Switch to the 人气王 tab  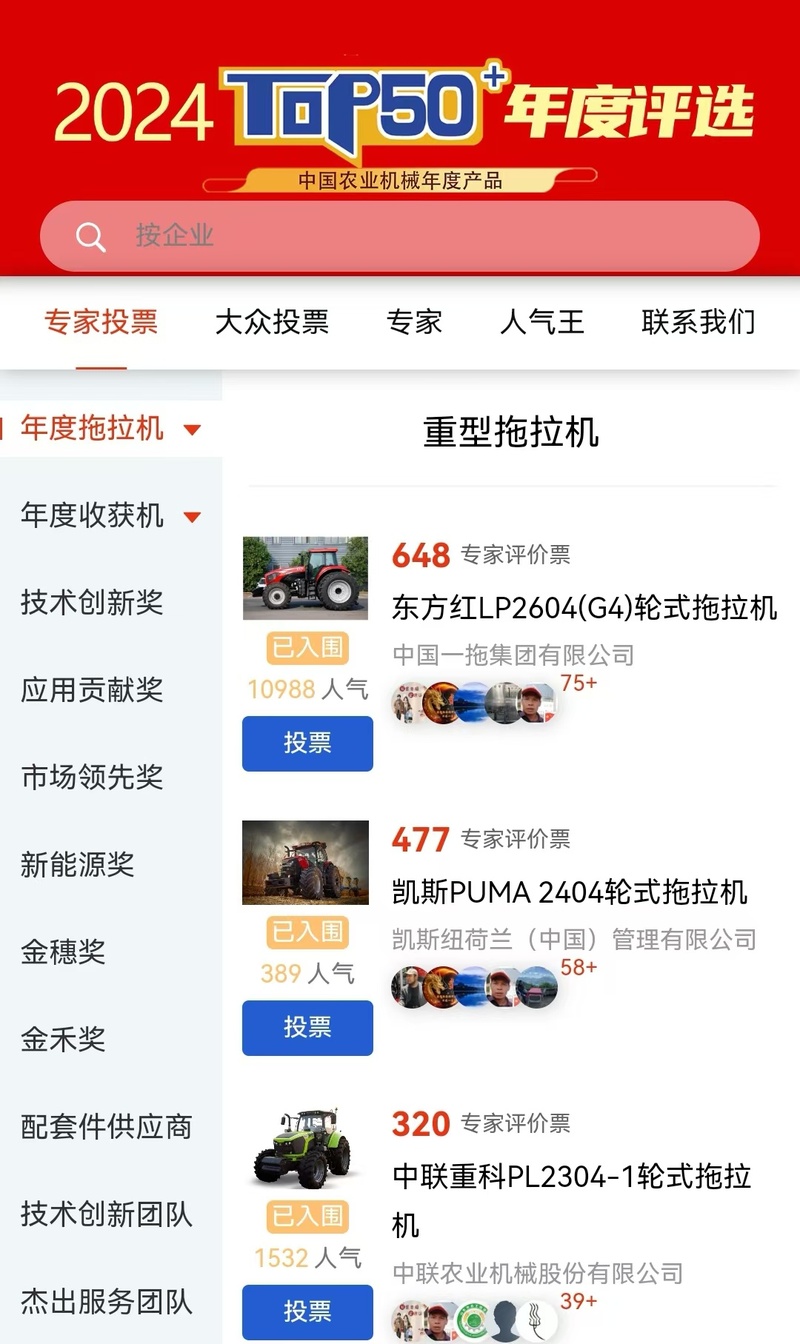[542, 322]
